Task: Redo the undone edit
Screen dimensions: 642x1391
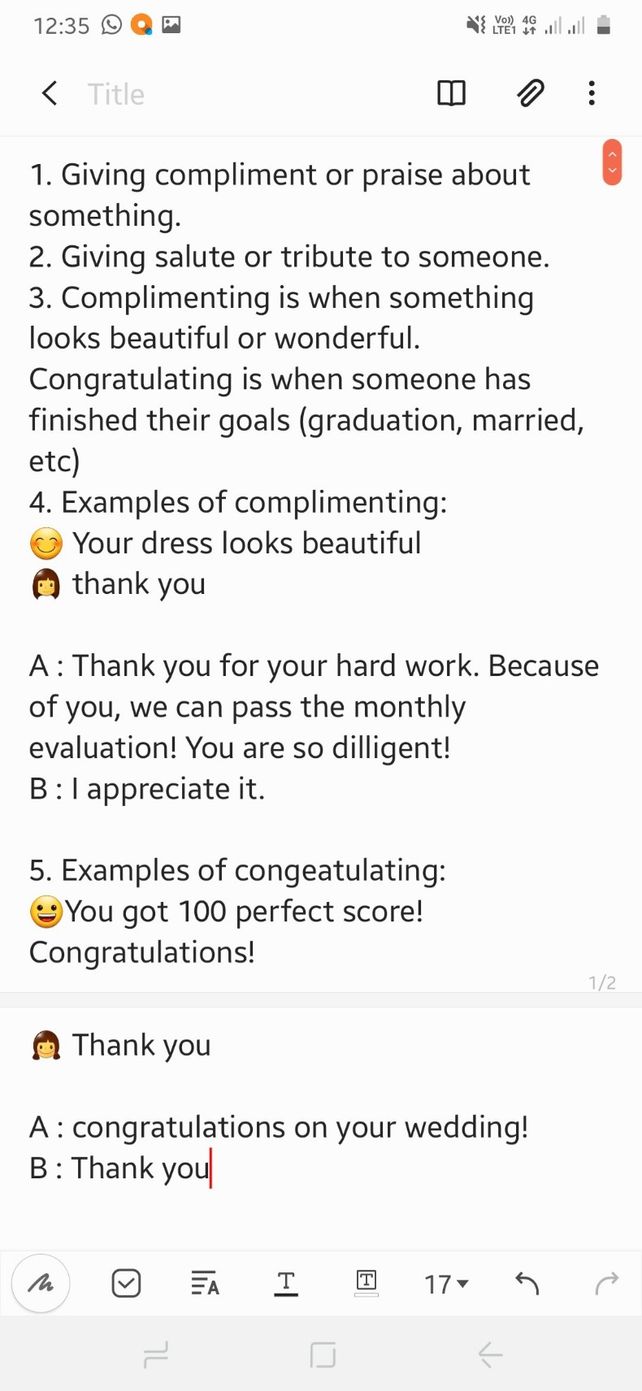Action: pyautogui.click(x=606, y=1283)
